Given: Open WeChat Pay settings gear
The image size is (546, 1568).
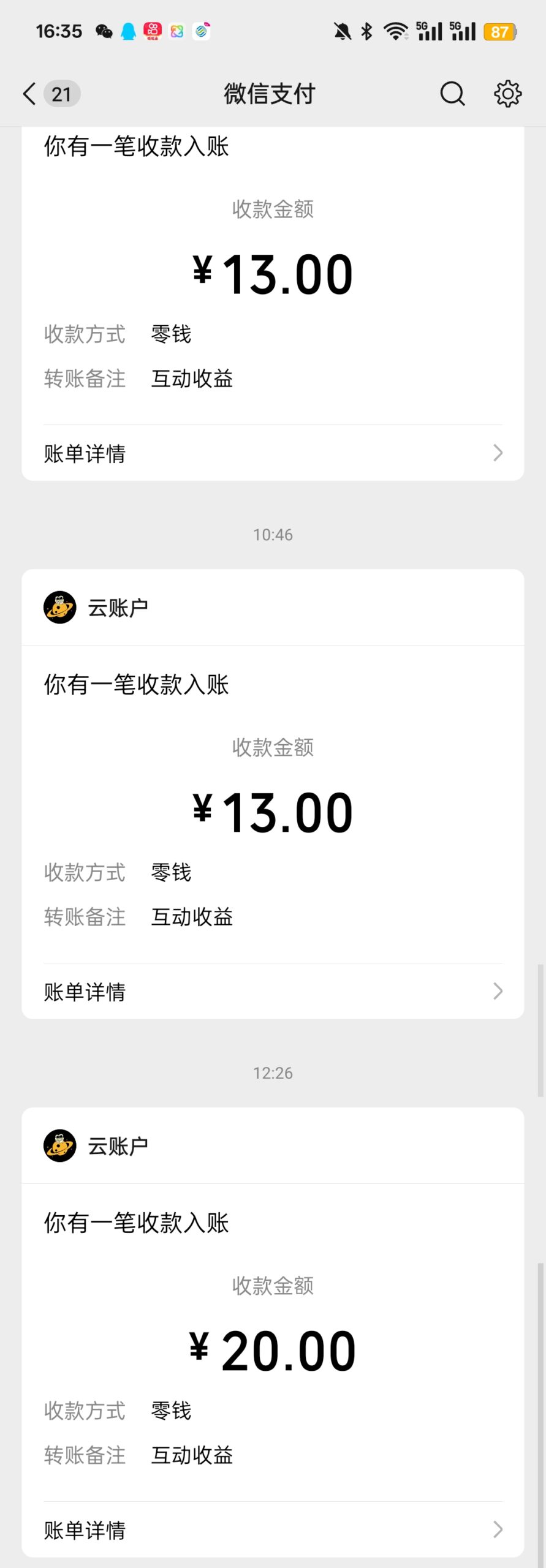Looking at the screenshot, I should [507, 94].
